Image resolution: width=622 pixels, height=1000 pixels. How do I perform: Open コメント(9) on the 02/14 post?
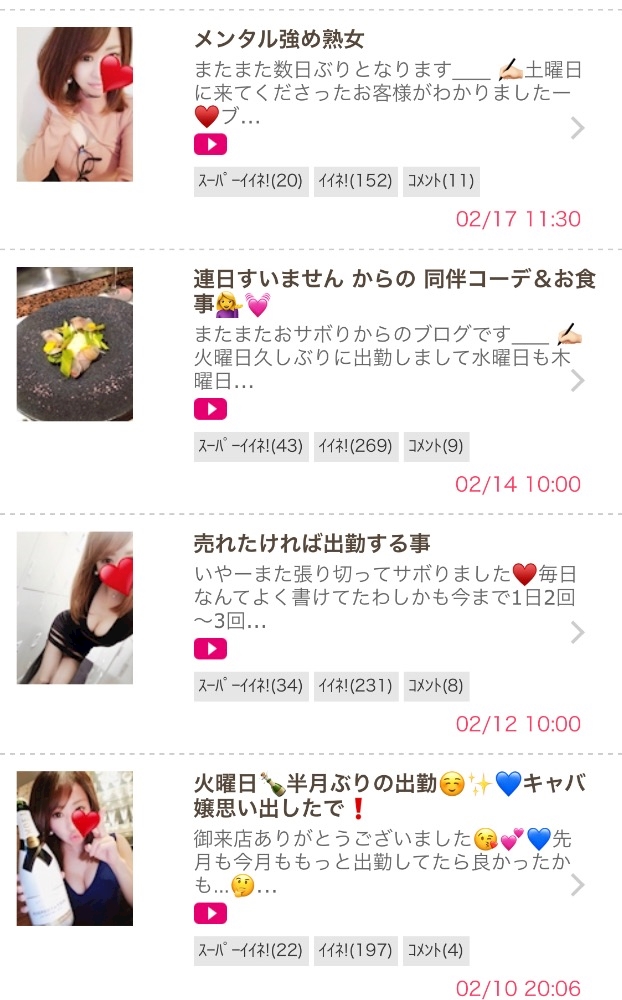tap(436, 446)
